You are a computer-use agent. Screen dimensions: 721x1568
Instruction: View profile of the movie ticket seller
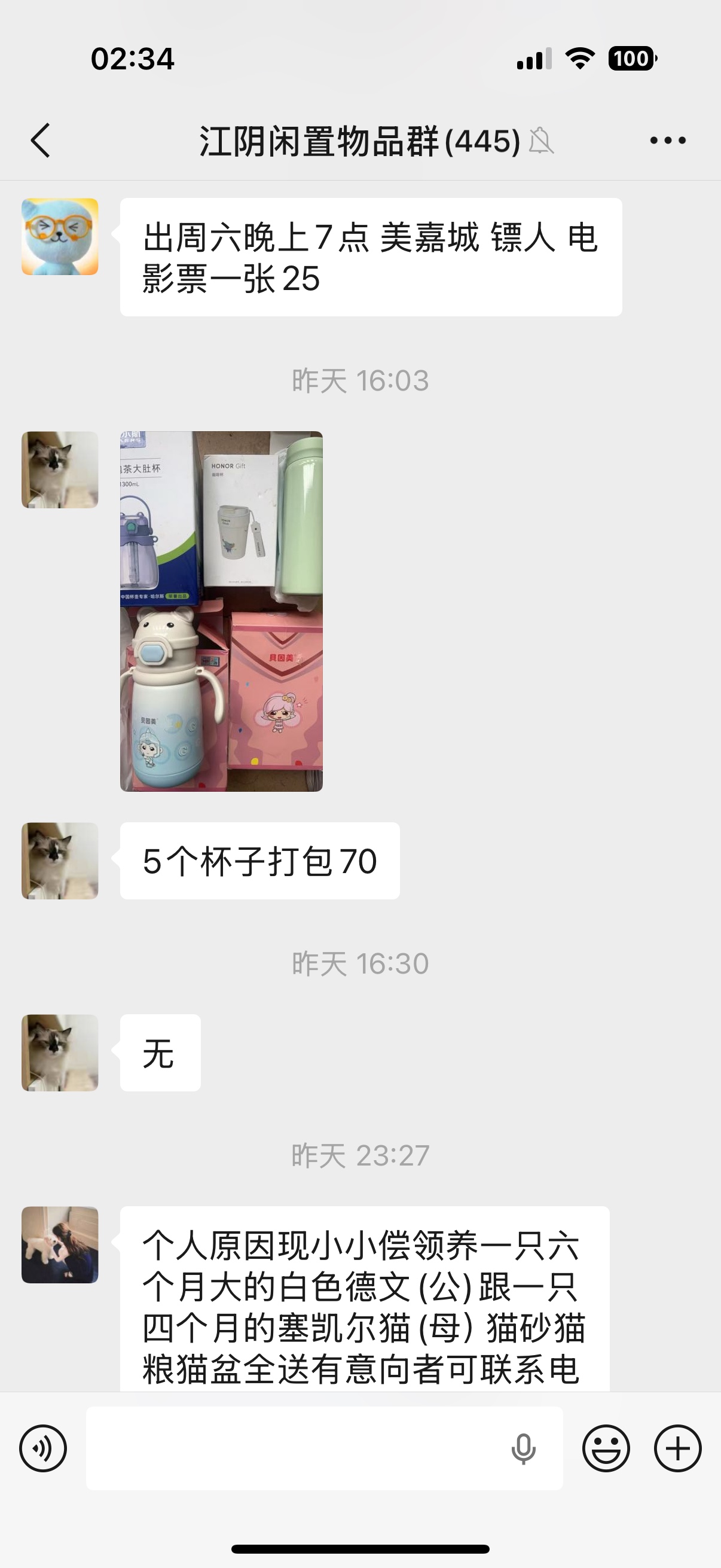[60, 237]
